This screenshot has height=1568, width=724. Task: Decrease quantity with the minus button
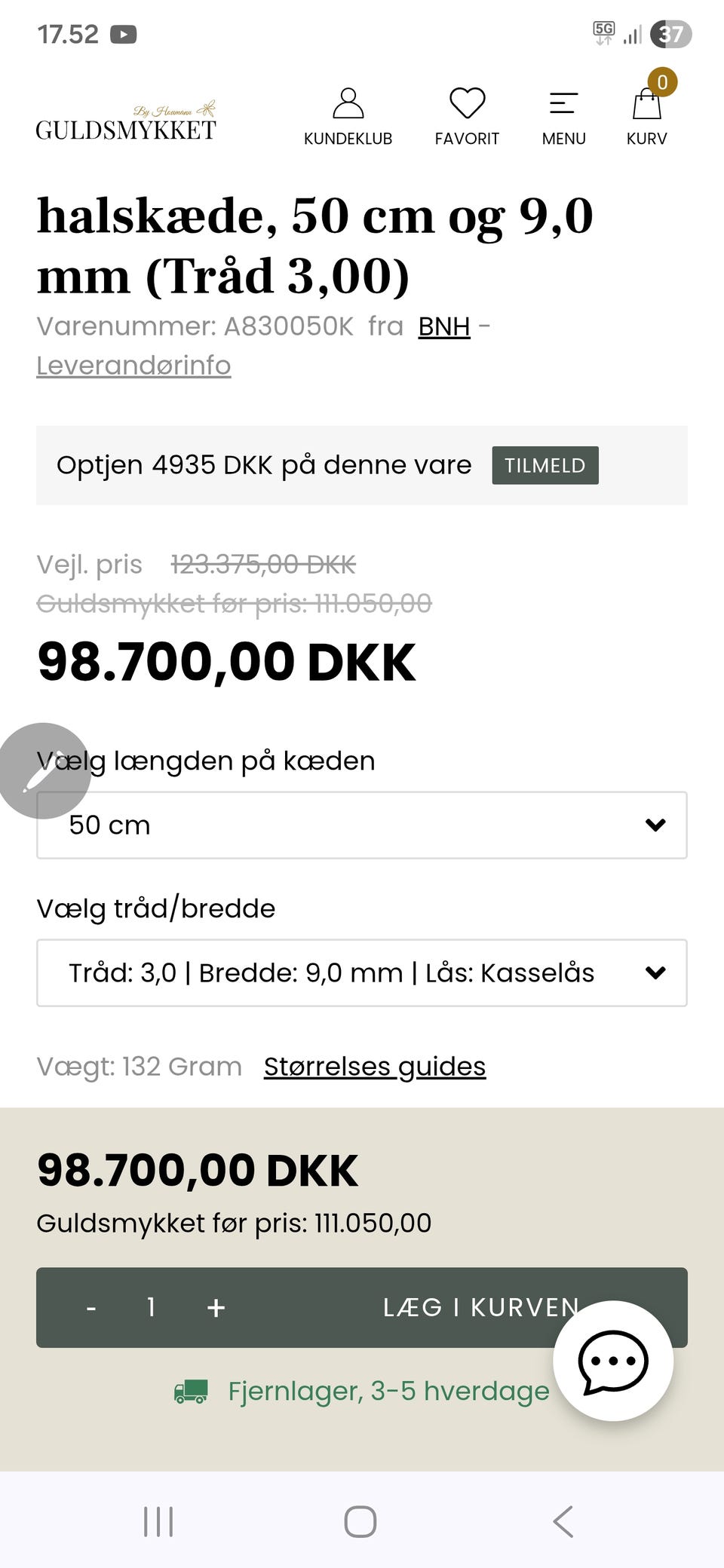point(91,1307)
